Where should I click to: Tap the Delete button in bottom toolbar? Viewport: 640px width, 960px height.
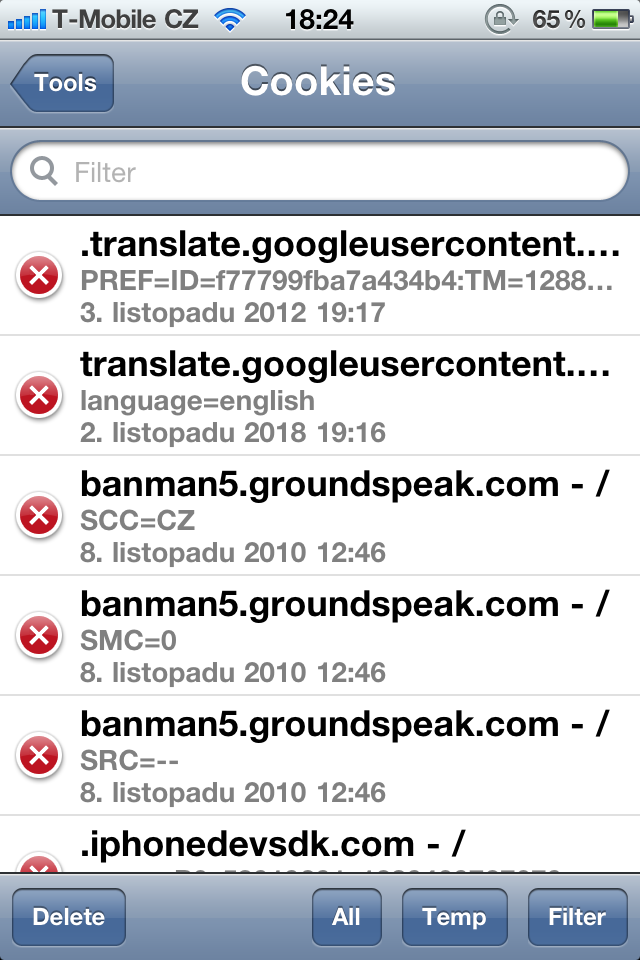point(69,917)
